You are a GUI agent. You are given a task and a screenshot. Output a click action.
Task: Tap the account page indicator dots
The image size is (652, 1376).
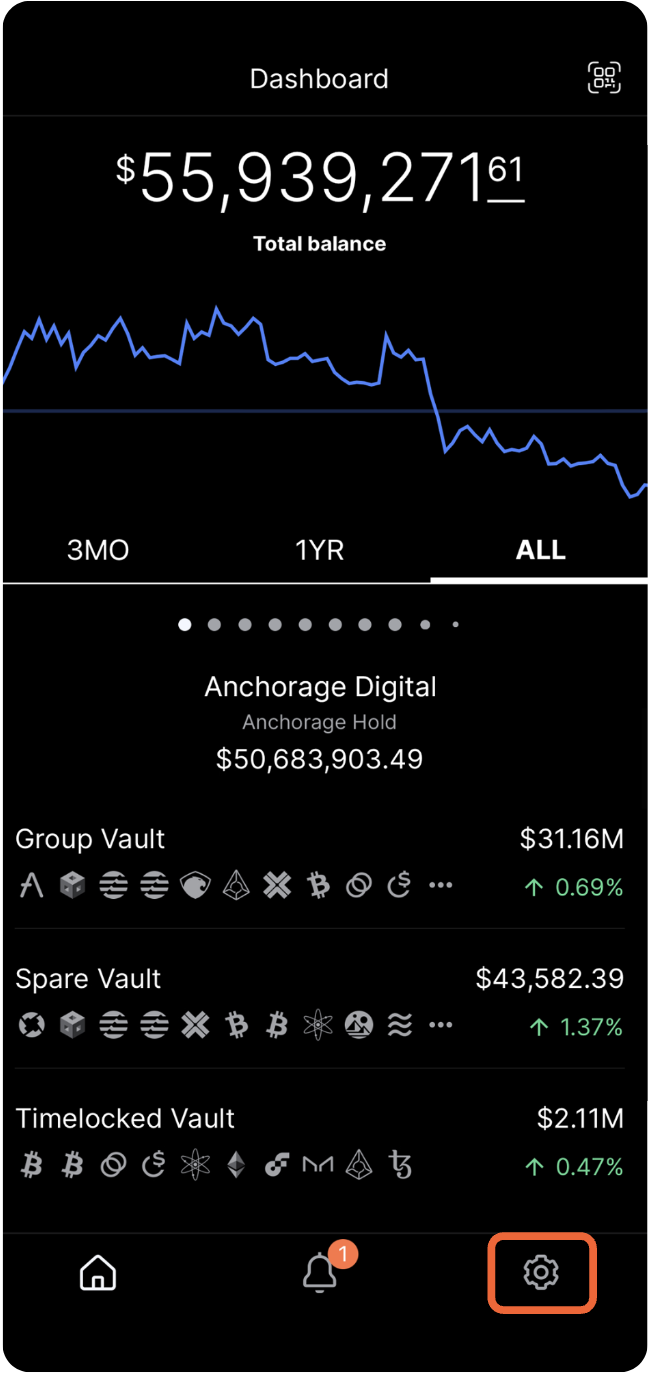[x=320, y=624]
